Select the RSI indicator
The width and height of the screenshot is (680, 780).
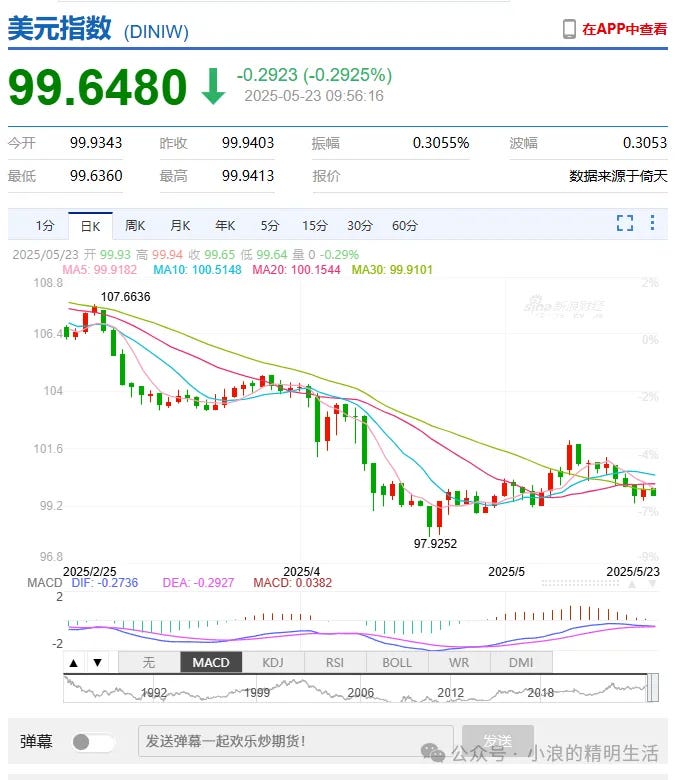[335, 662]
